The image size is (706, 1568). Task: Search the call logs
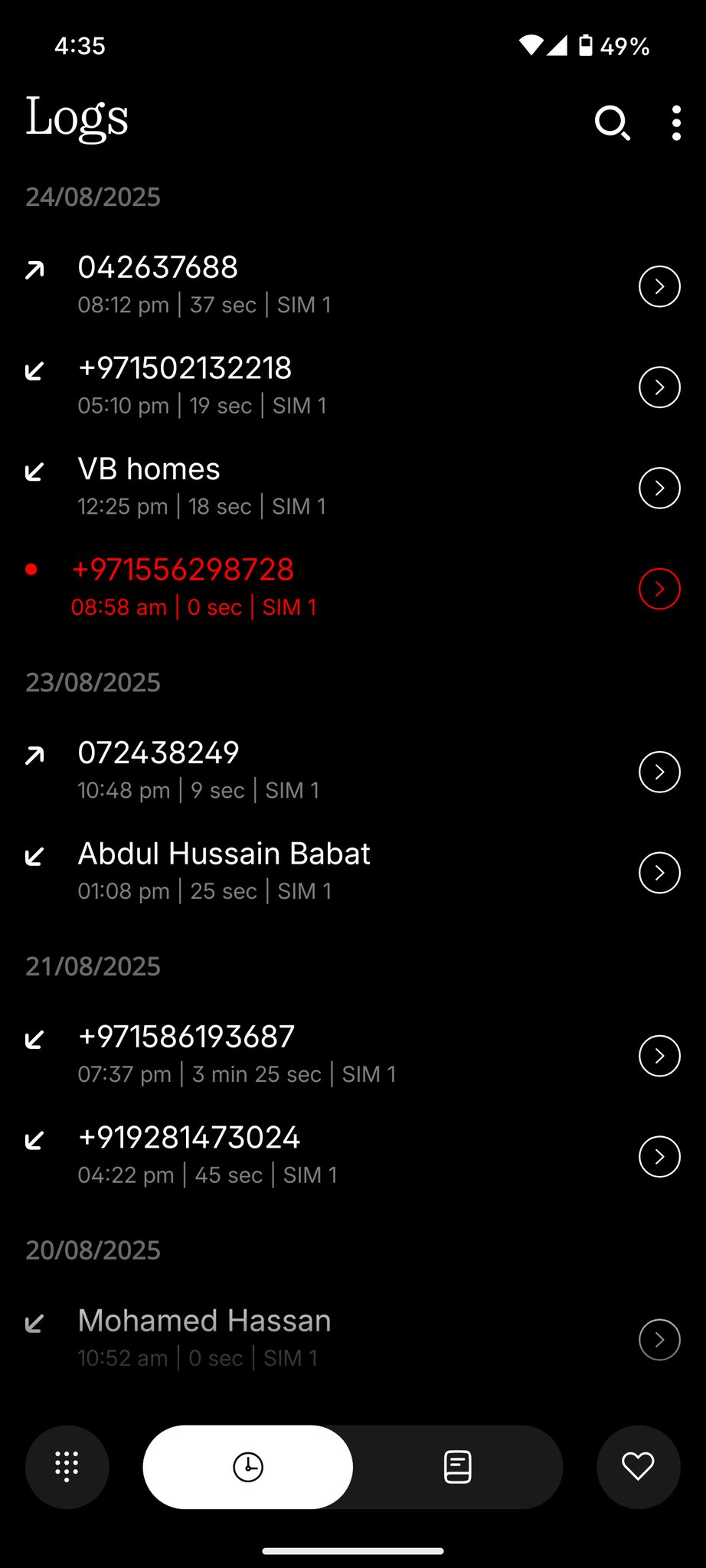pos(612,123)
